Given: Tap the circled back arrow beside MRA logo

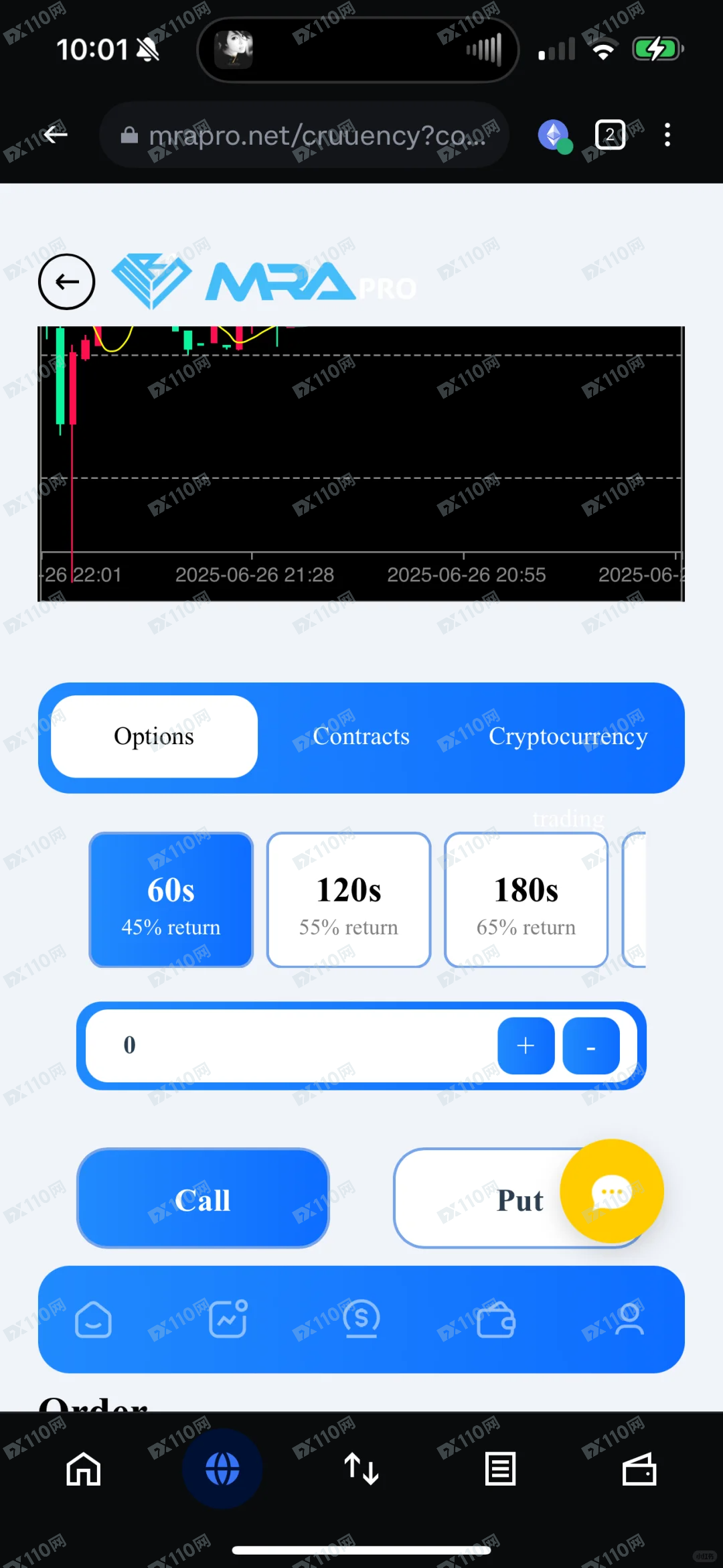Looking at the screenshot, I should pos(66,282).
